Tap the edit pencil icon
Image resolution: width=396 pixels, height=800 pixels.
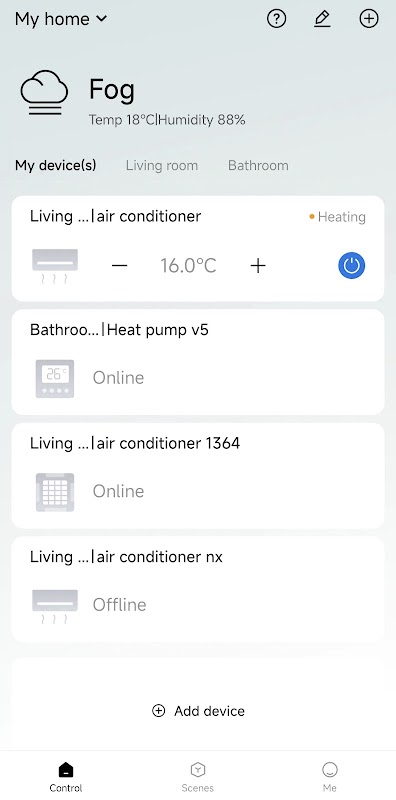pos(322,19)
